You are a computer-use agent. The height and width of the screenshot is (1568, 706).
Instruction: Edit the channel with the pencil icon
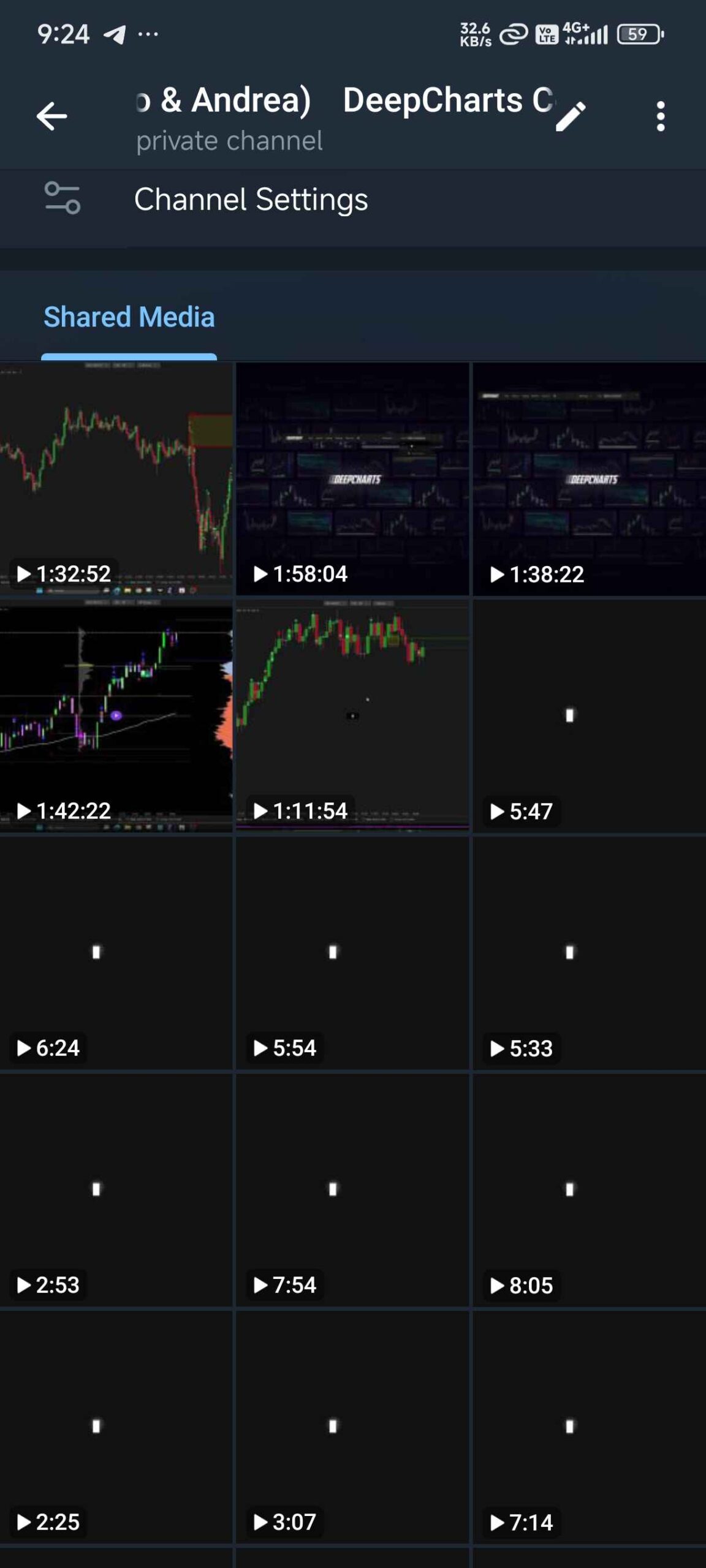tap(571, 116)
